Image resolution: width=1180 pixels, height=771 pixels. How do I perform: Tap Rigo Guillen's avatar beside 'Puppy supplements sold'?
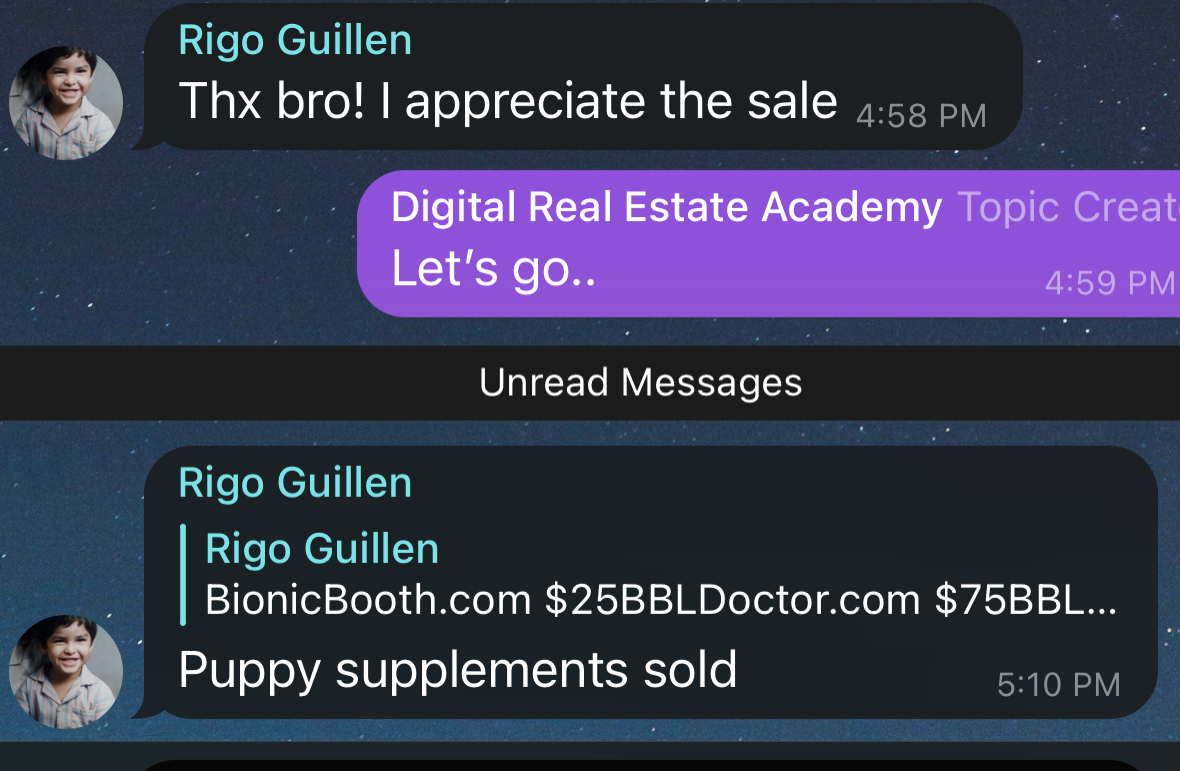[x=66, y=671]
